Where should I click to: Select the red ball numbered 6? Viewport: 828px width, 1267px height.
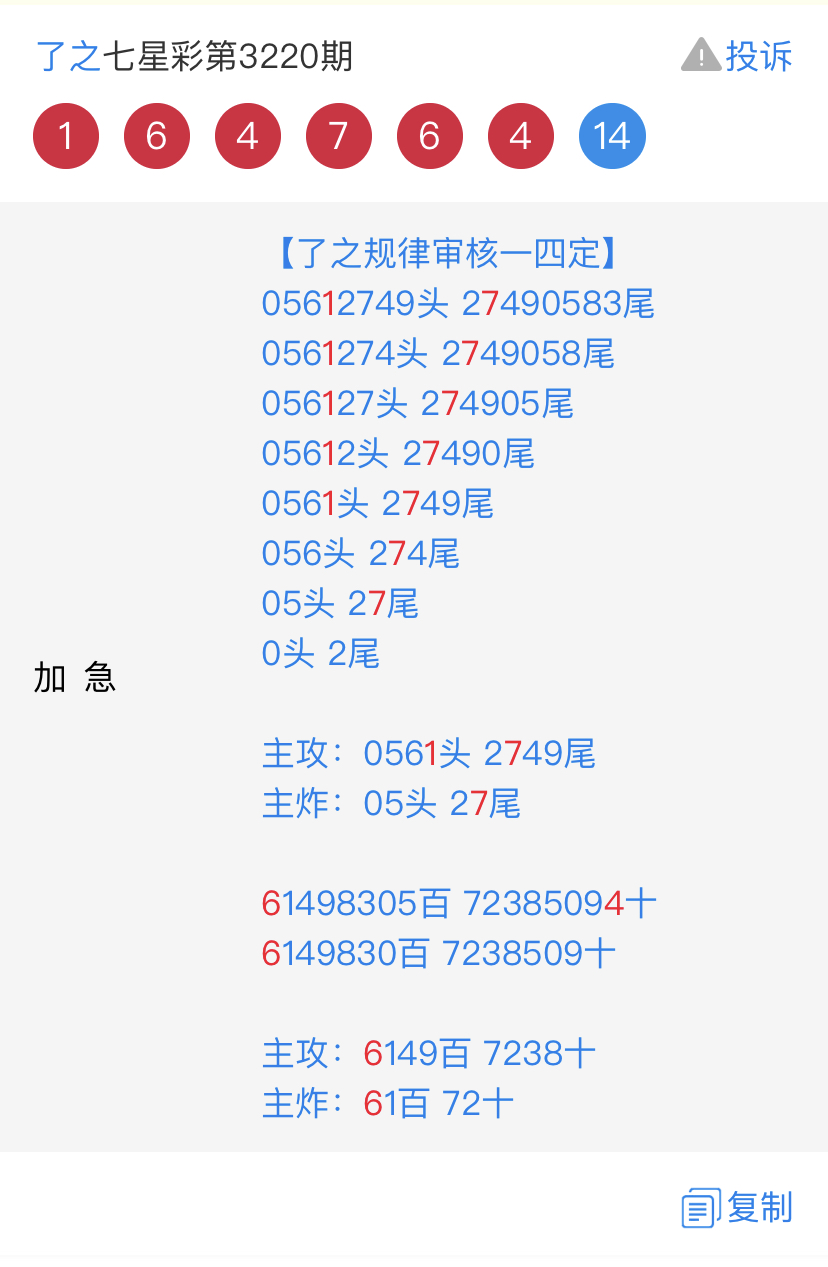[157, 136]
